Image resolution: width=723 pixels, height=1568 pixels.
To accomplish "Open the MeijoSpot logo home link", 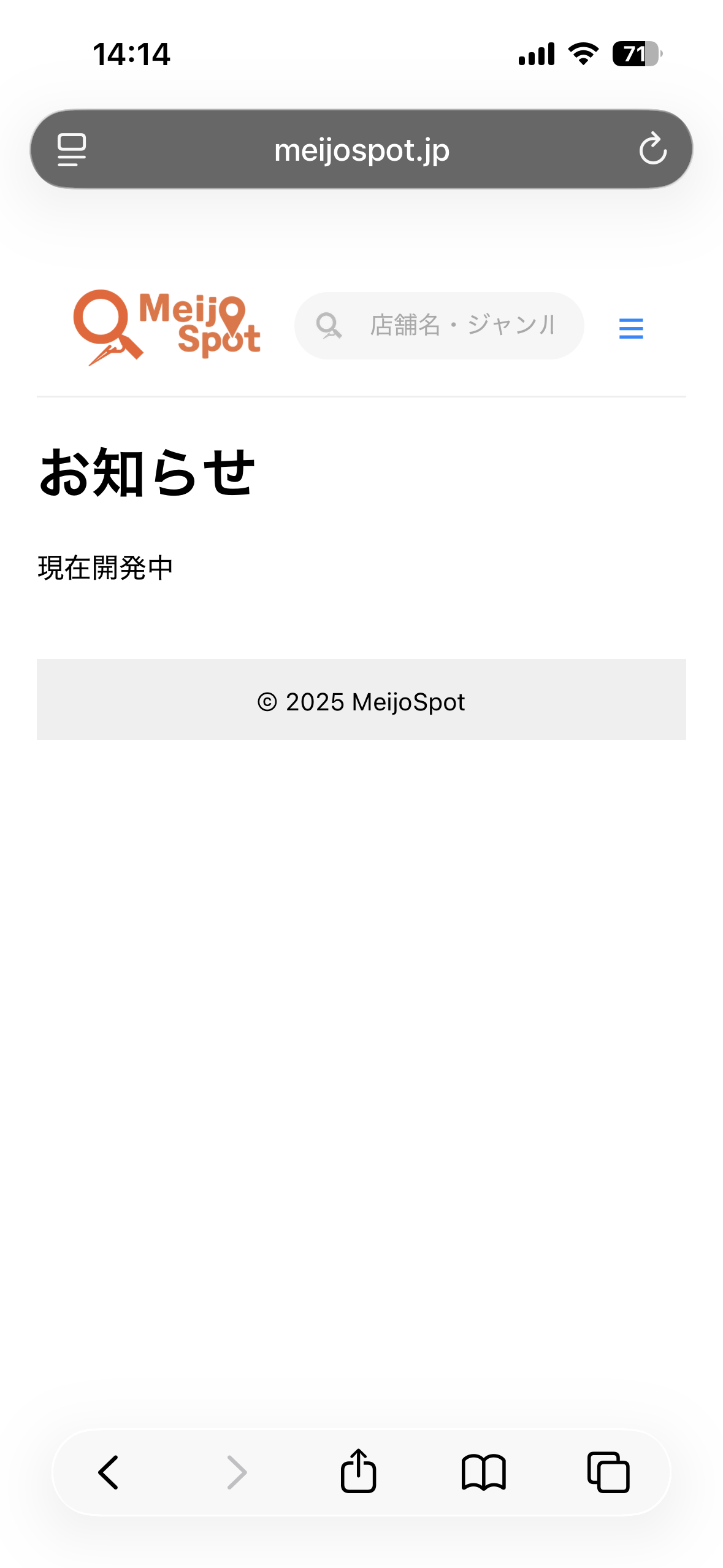I will 167,327.
